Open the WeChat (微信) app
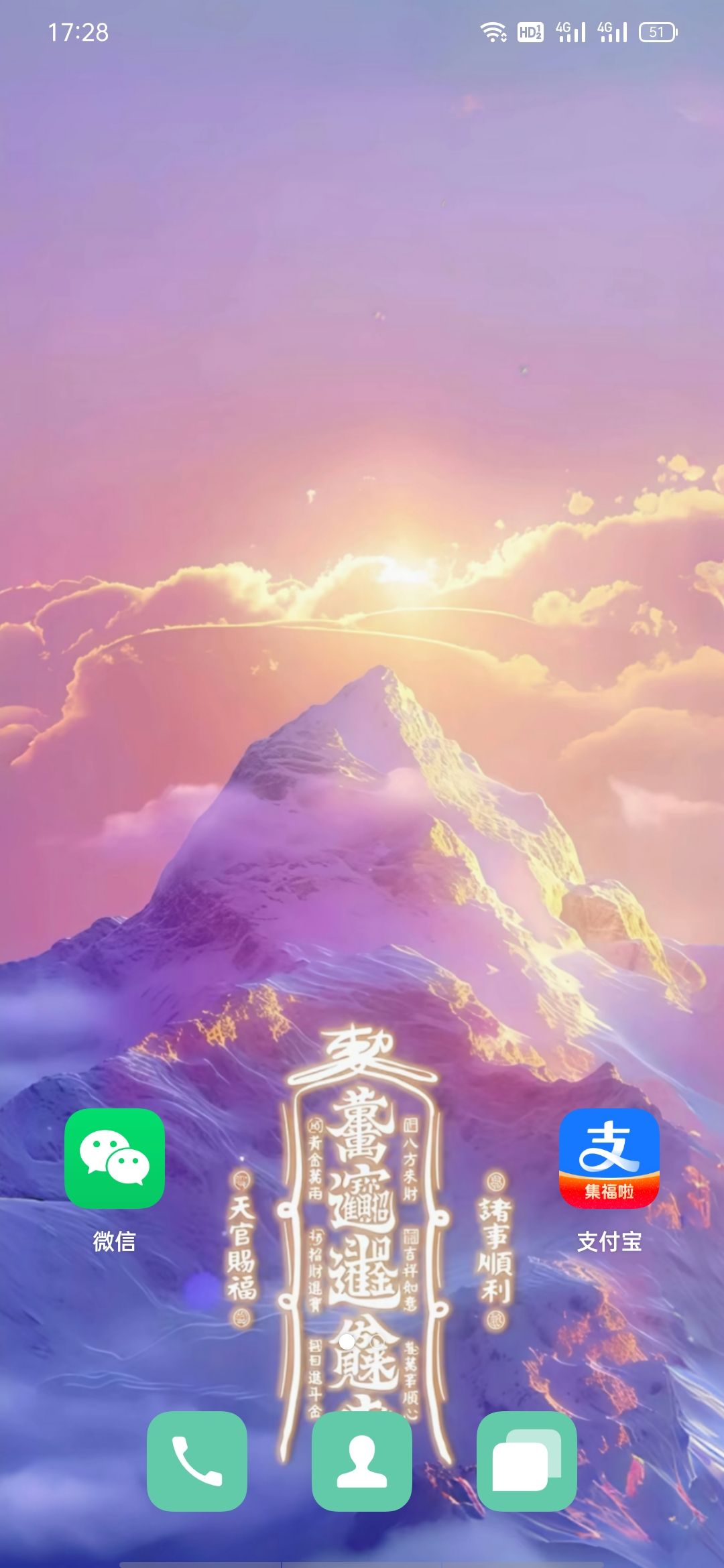The width and height of the screenshot is (724, 1568). pos(115,1158)
